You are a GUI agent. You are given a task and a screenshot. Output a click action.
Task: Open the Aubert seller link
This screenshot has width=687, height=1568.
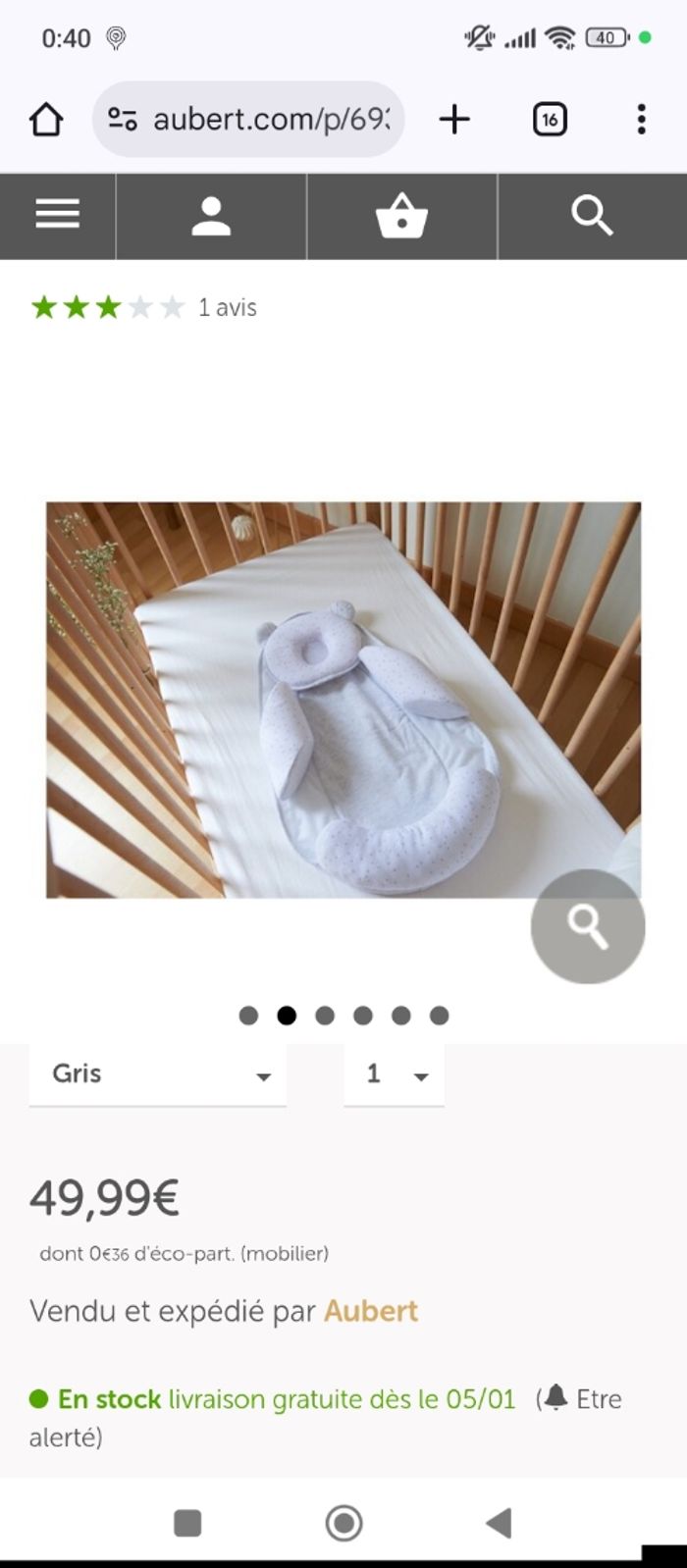pos(371,1311)
